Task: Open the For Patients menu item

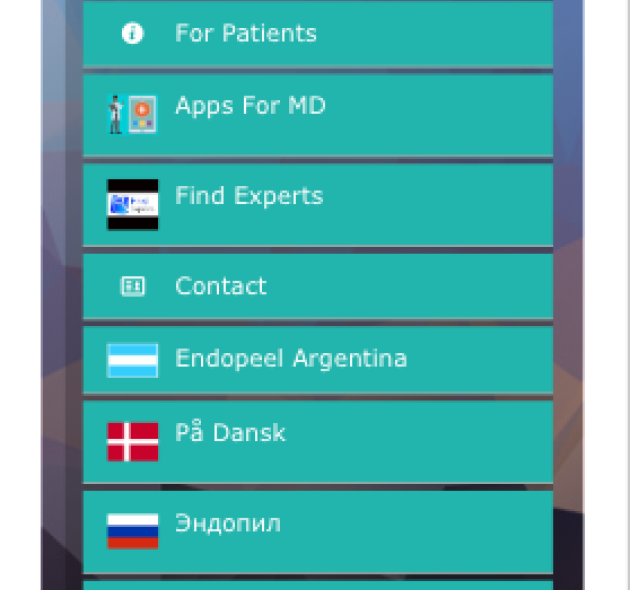Action: click(x=317, y=34)
